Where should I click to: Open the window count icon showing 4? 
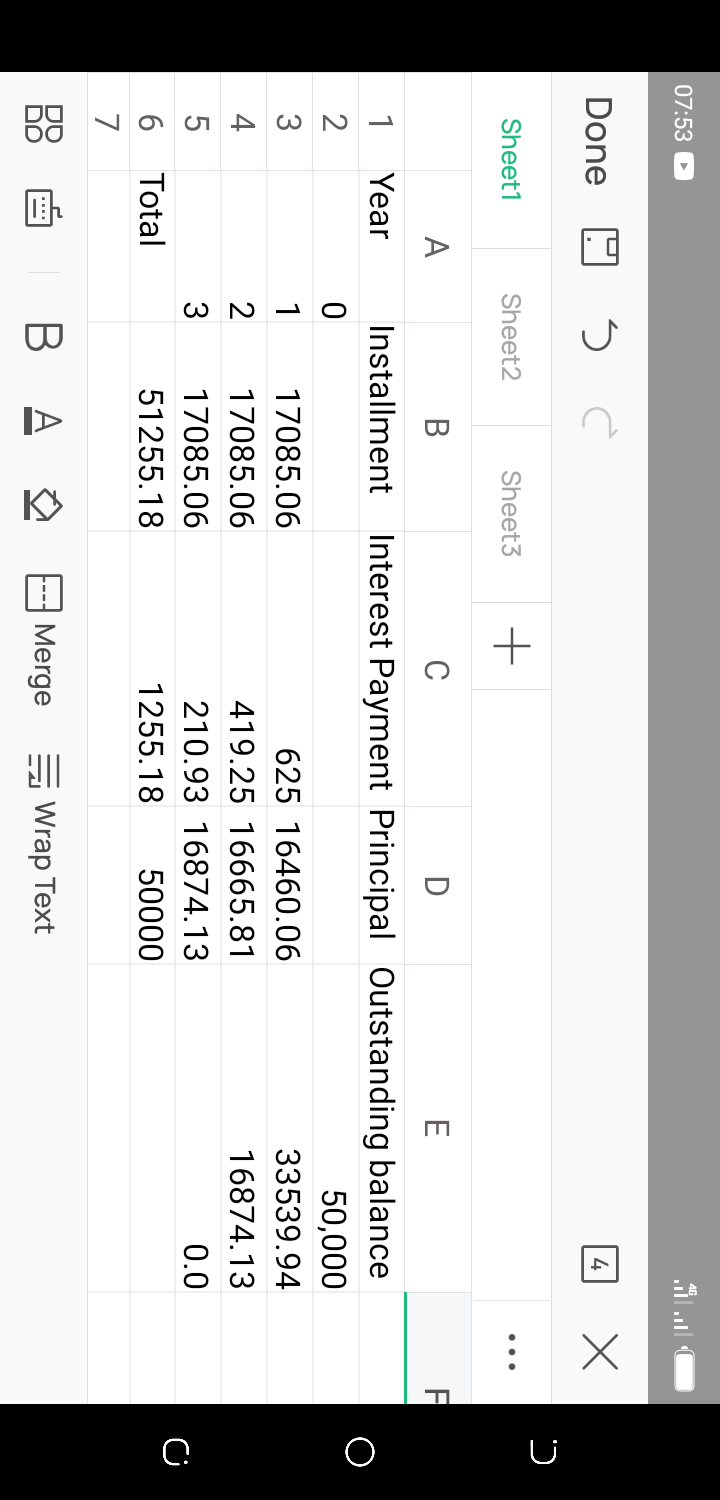point(600,1264)
